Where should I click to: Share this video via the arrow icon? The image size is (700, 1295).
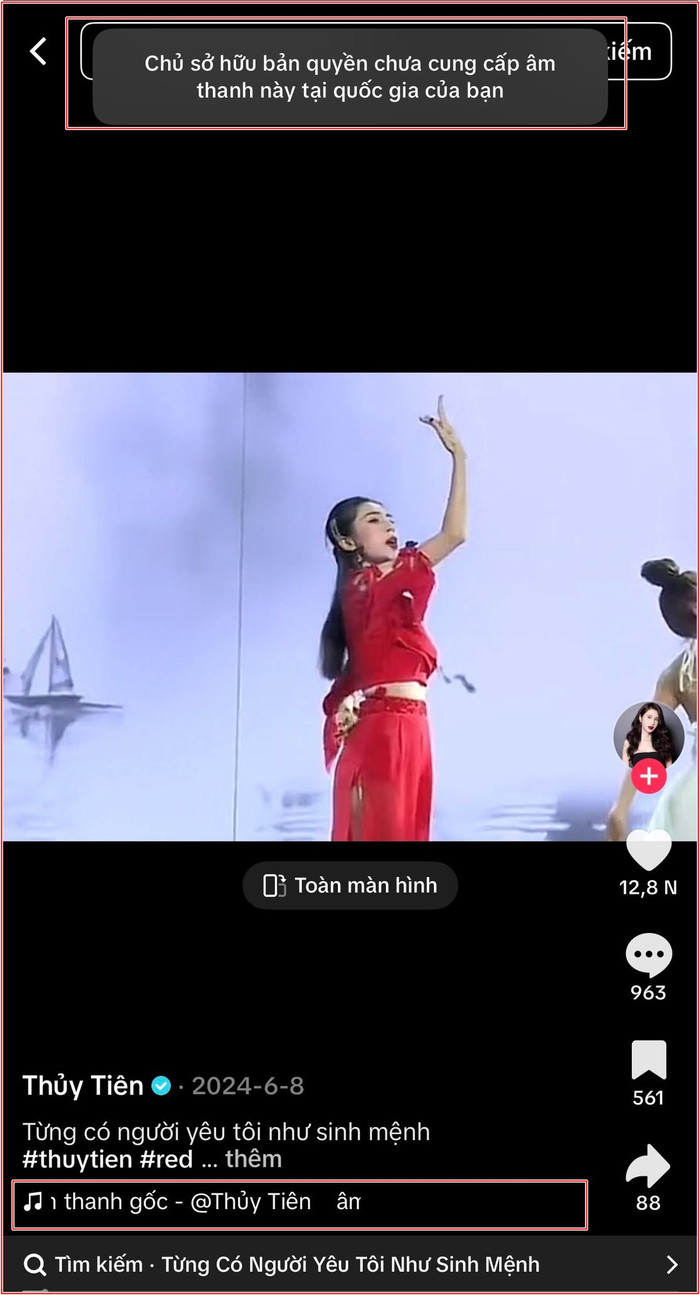click(x=648, y=1165)
